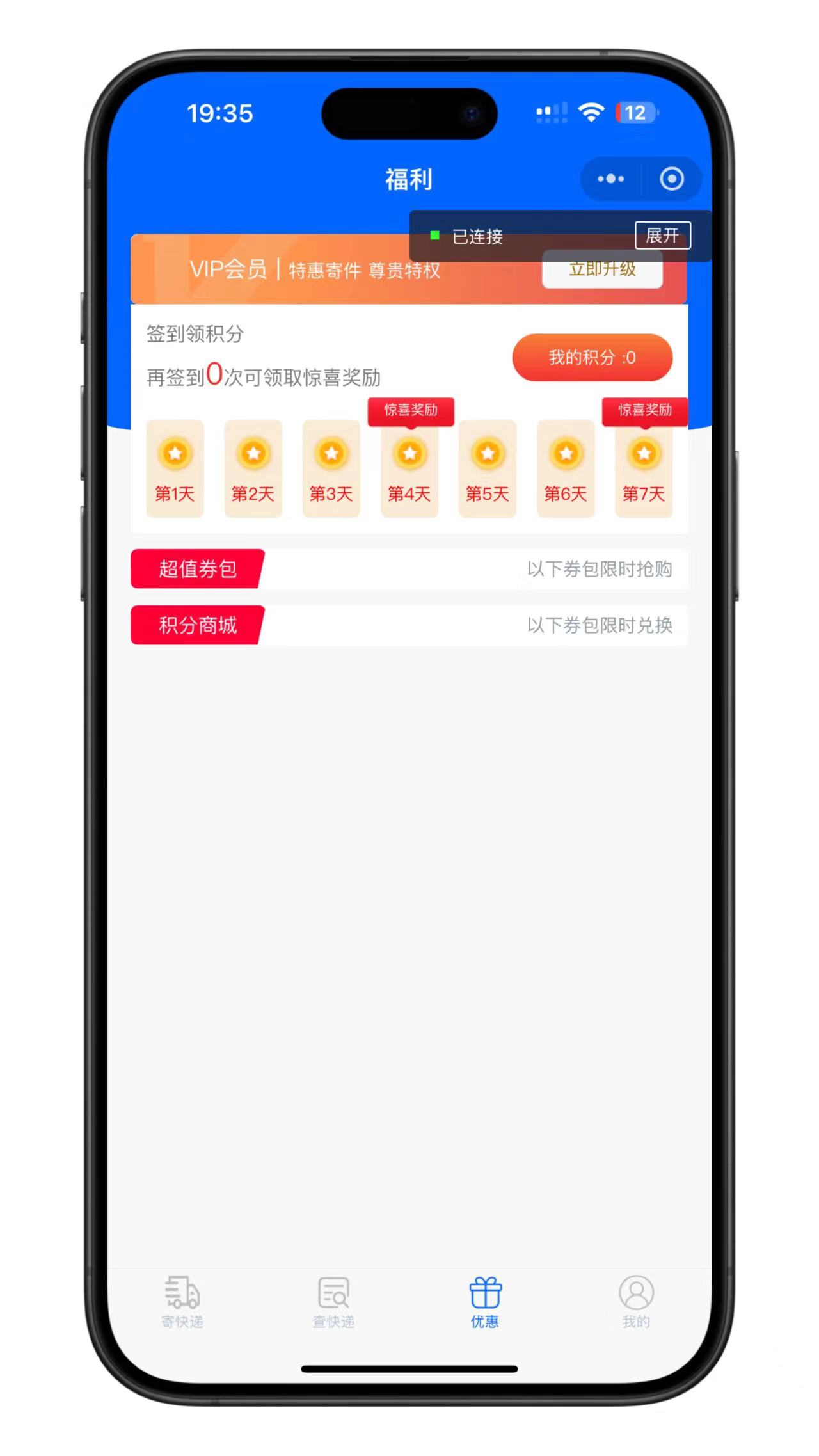Switch to the 查快递 tab
This screenshot has height=1456, width=819.
(333, 1302)
